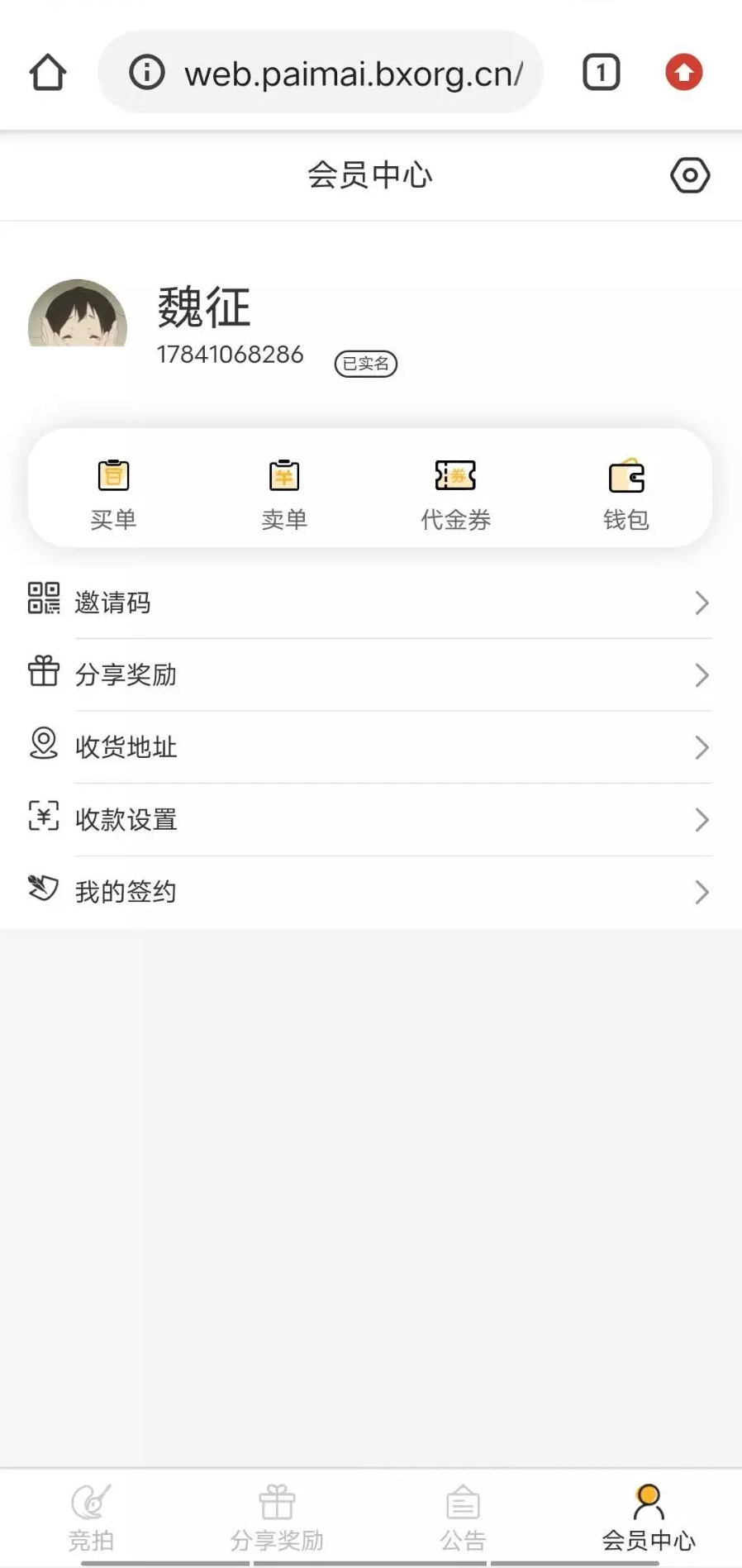This screenshot has height=1568, width=742.
Task: Open the 邀请码 invitation code row
Action: coord(369,603)
